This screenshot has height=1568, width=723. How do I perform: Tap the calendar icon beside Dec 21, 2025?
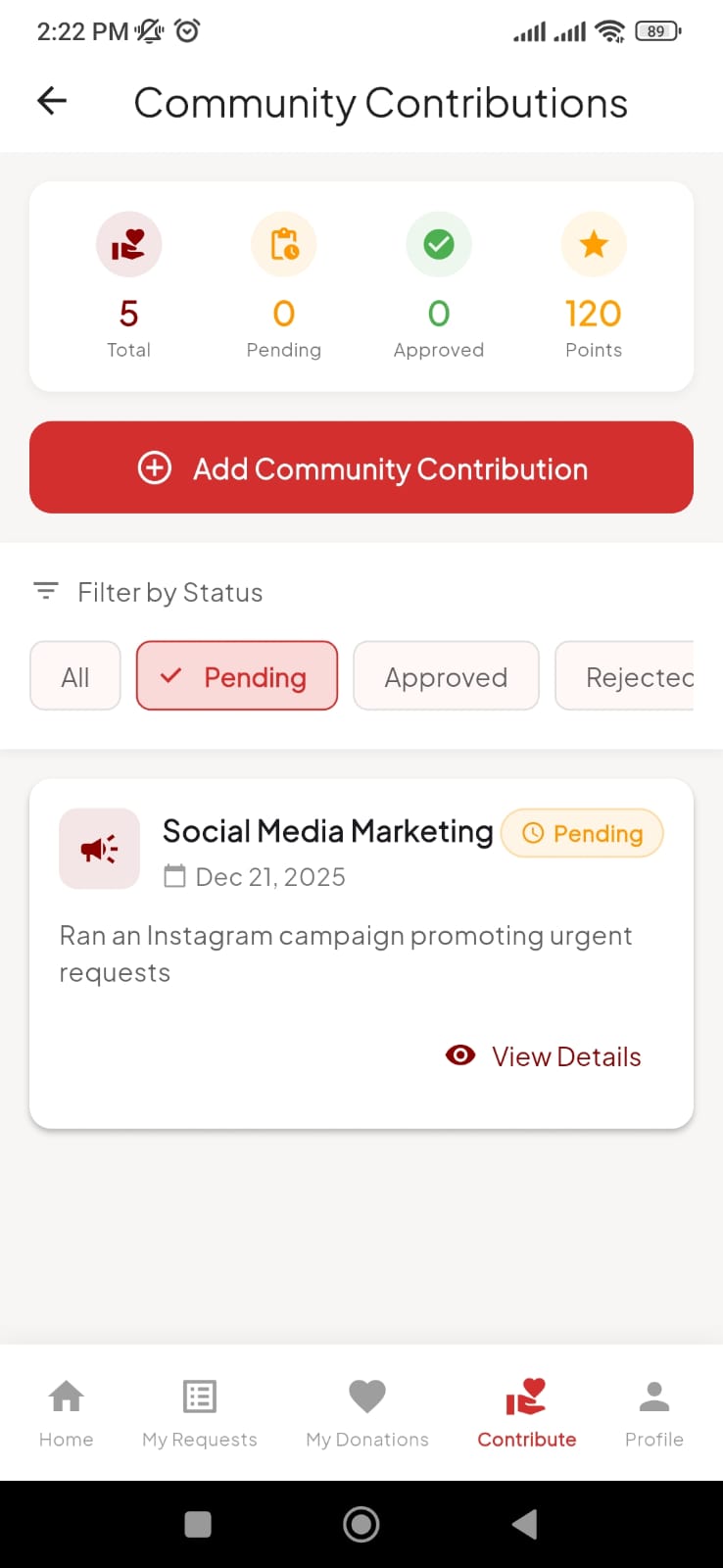pyautogui.click(x=174, y=876)
